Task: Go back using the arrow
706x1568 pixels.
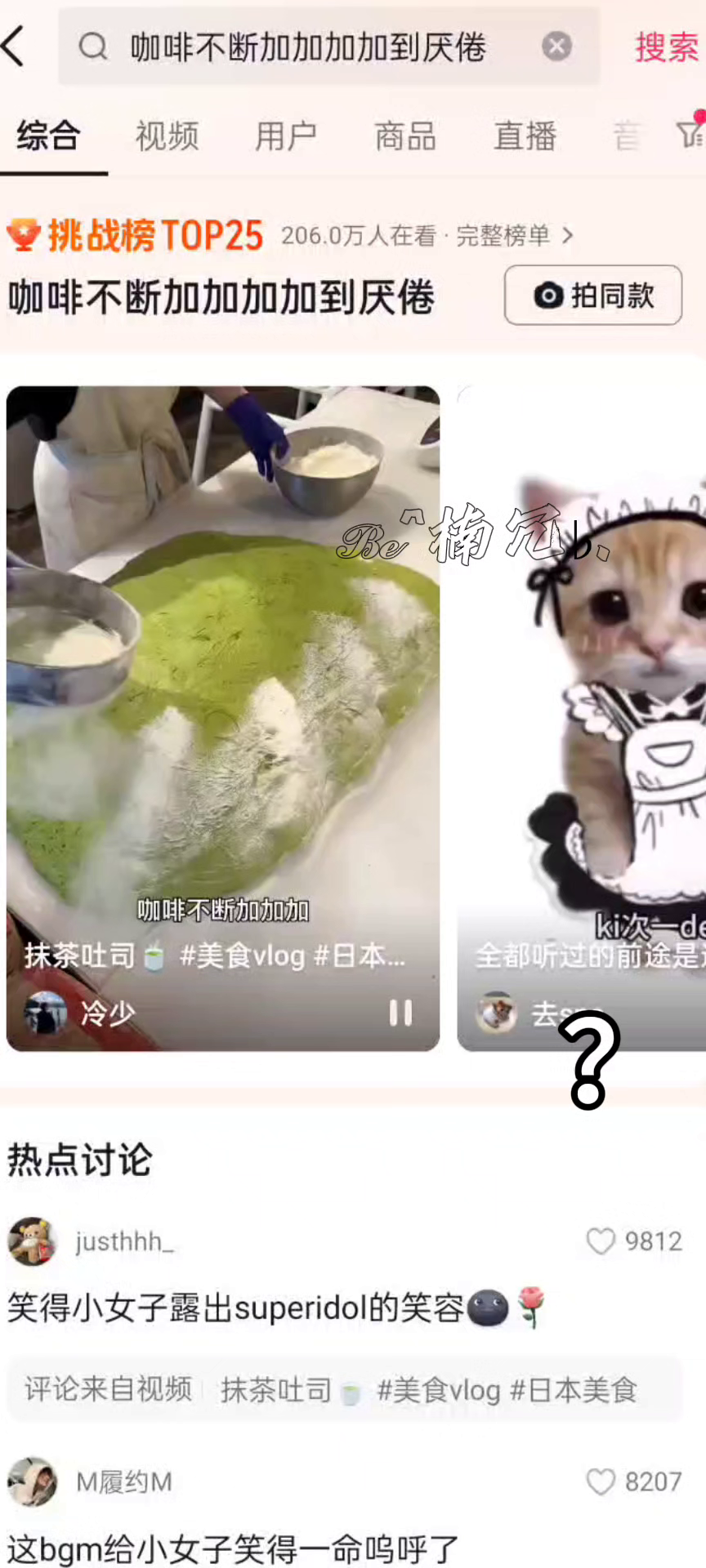Action: [16, 47]
